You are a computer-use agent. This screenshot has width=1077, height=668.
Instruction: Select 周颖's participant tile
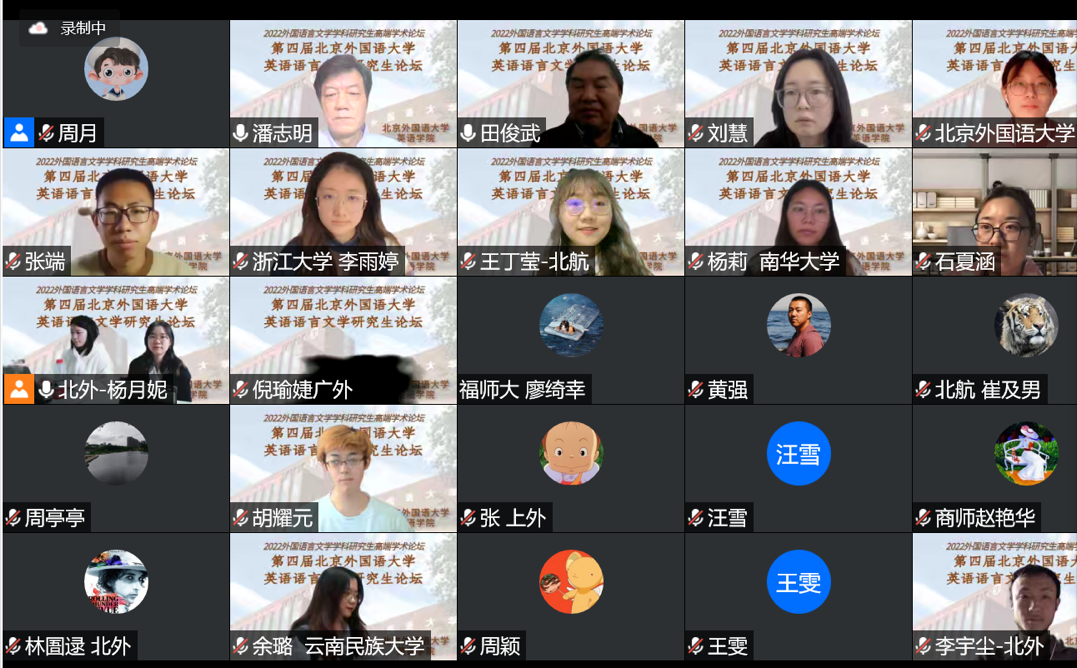(x=570, y=596)
